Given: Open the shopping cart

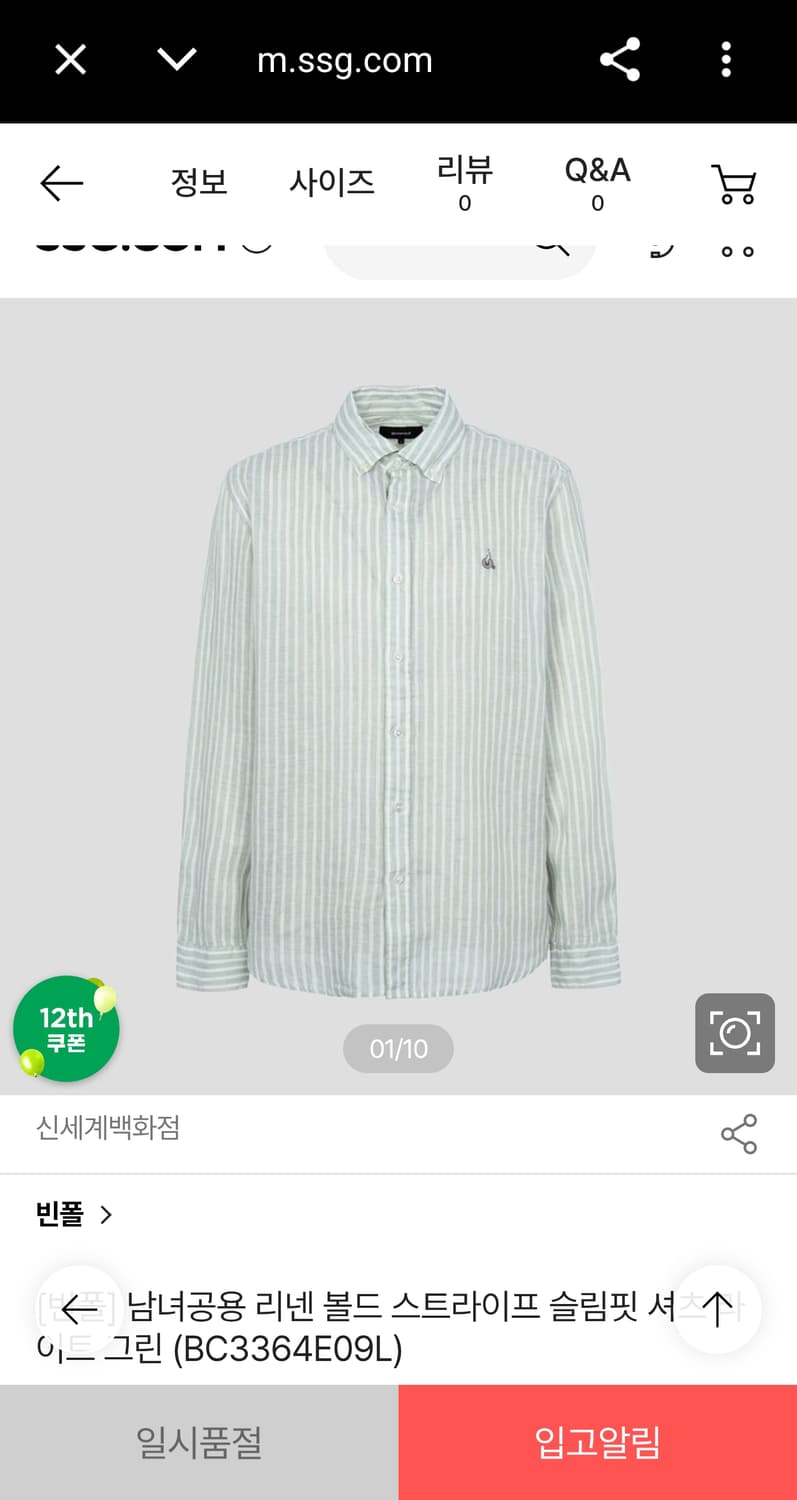Looking at the screenshot, I should [x=735, y=184].
